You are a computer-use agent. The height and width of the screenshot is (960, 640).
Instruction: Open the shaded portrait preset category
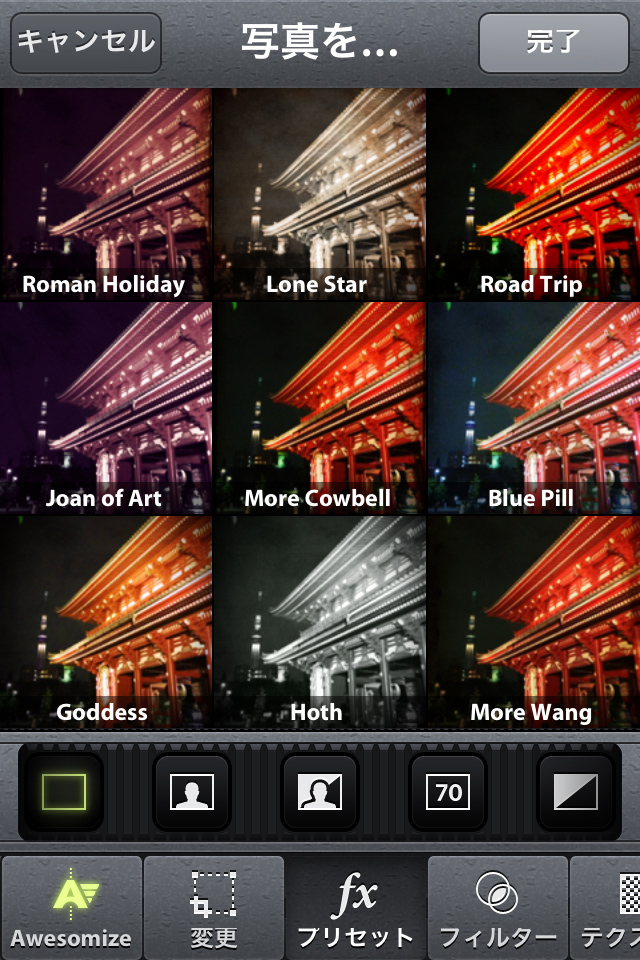coord(320,792)
